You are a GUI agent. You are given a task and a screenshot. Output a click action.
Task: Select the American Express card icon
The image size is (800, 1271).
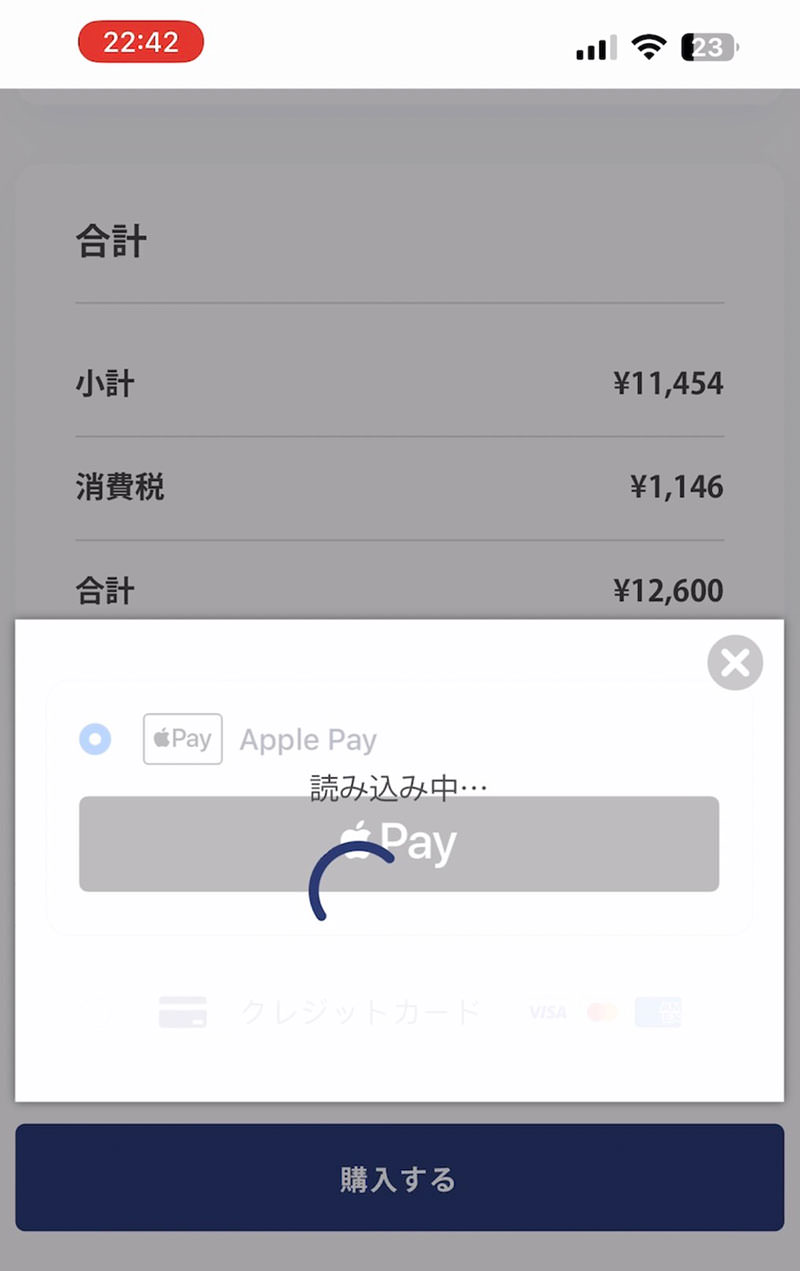(x=660, y=1012)
